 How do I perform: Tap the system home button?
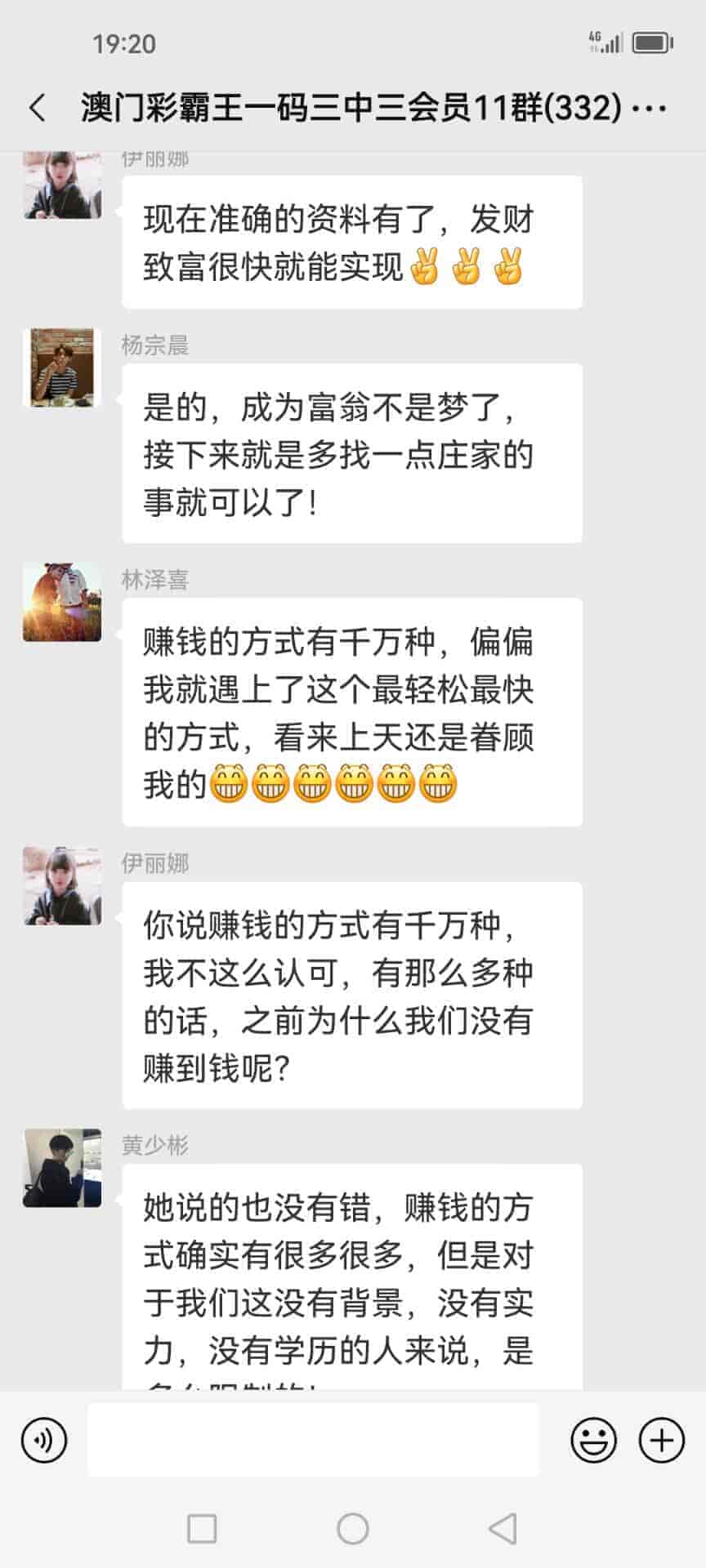click(353, 1529)
